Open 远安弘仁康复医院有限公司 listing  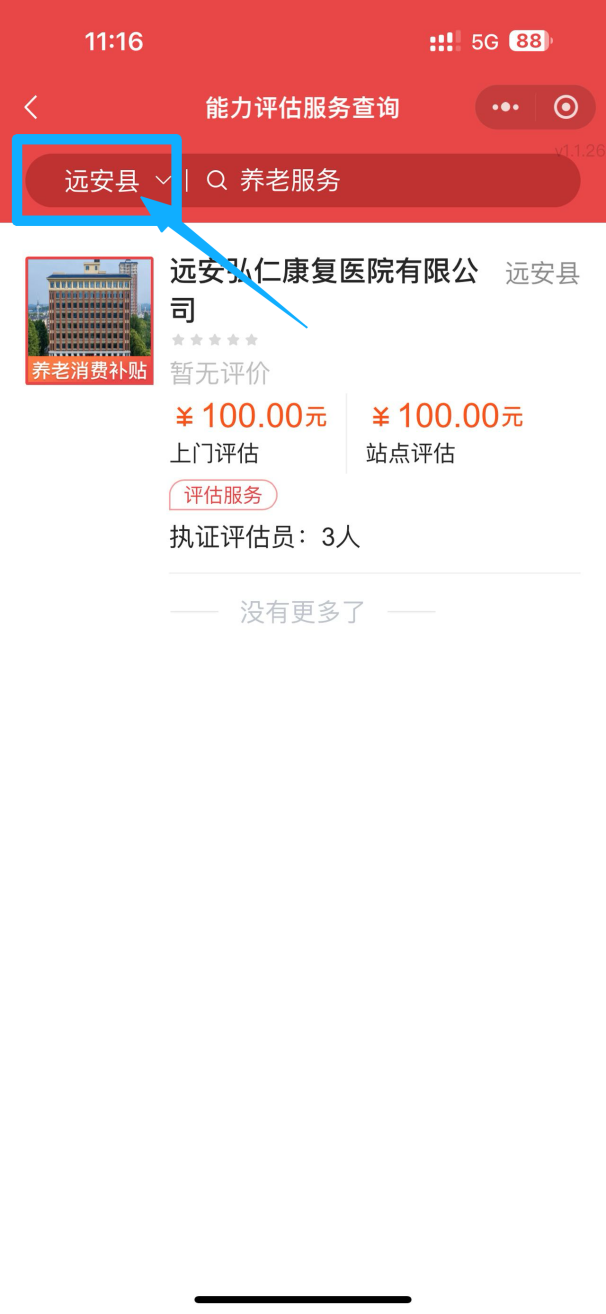(323, 288)
